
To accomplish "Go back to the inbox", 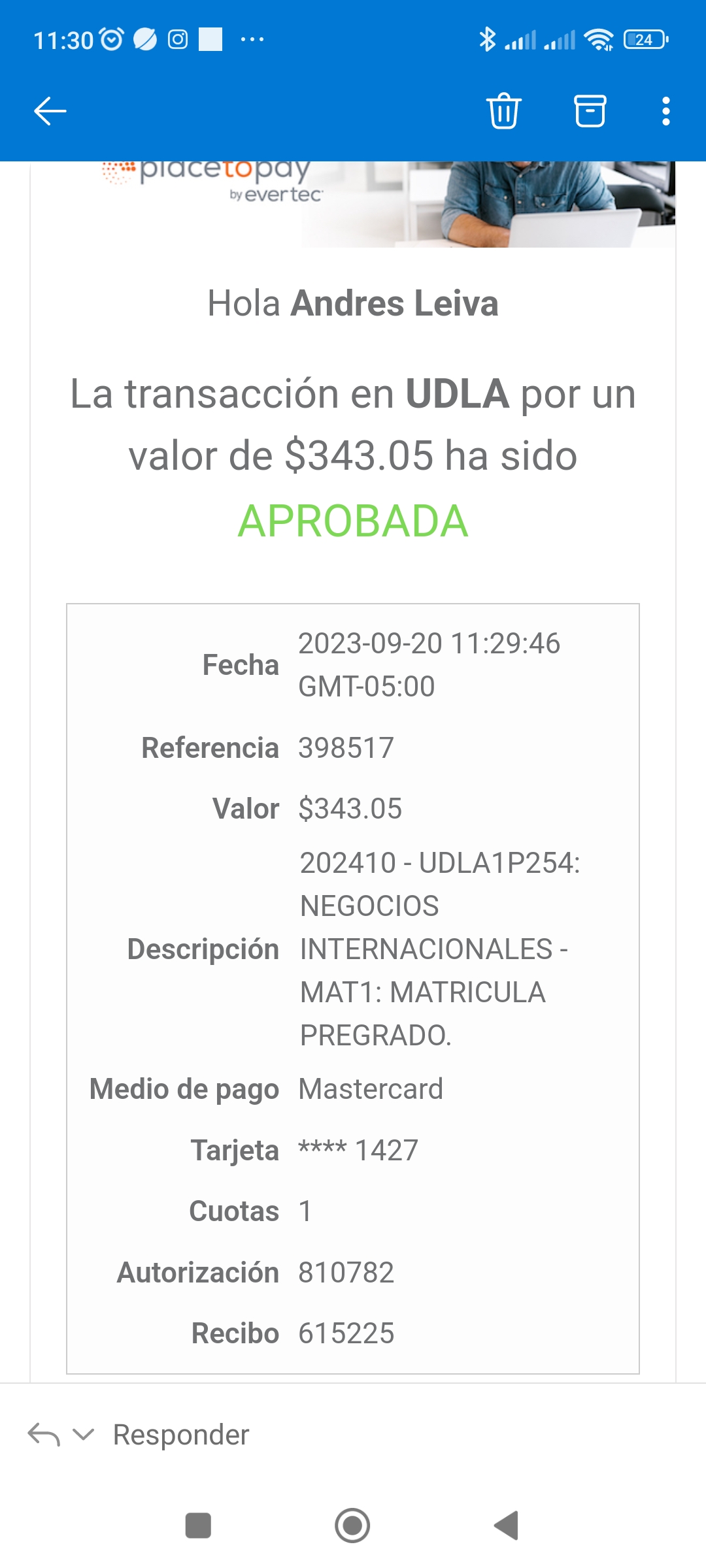I will [50, 111].
